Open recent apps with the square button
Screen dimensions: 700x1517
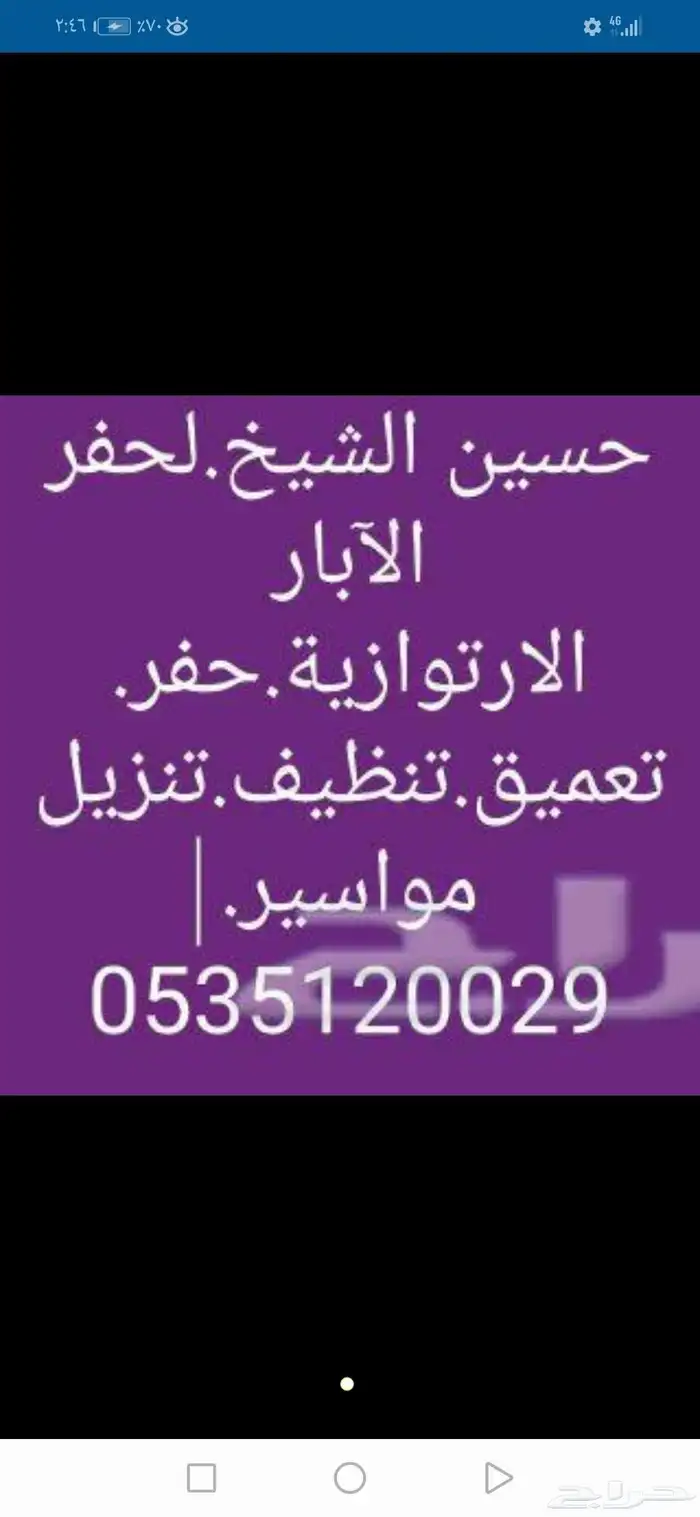click(202, 1477)
